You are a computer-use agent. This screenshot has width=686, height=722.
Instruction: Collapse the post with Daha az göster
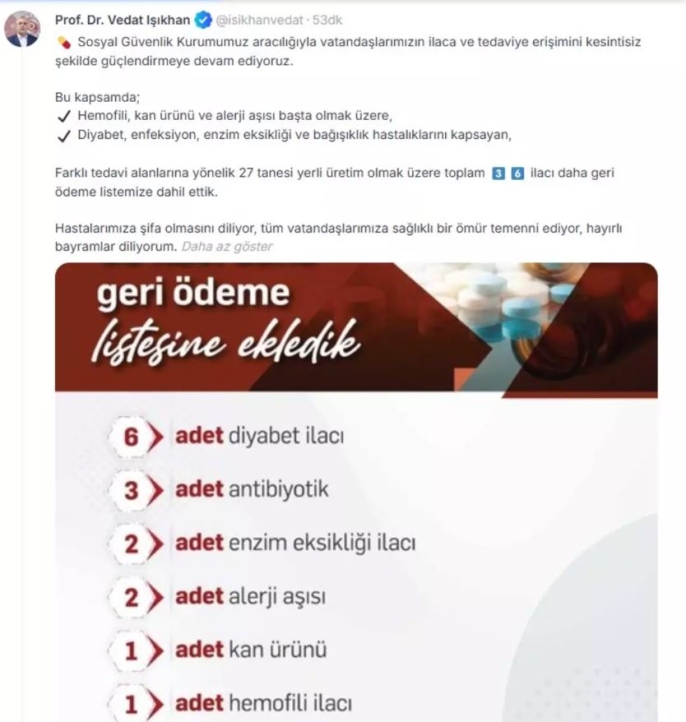coord(227,247)
